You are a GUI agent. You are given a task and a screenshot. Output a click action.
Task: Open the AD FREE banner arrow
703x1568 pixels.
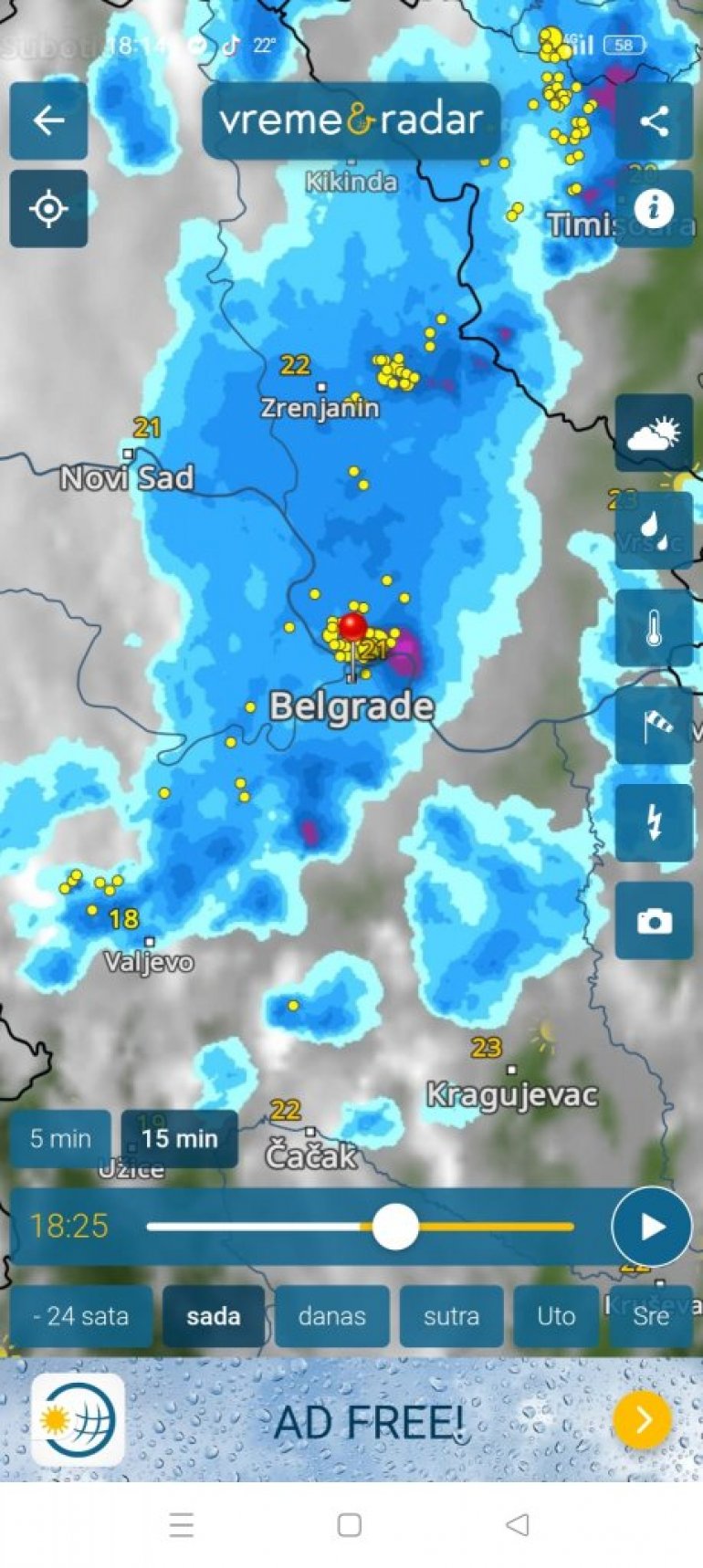point(643,1419)
